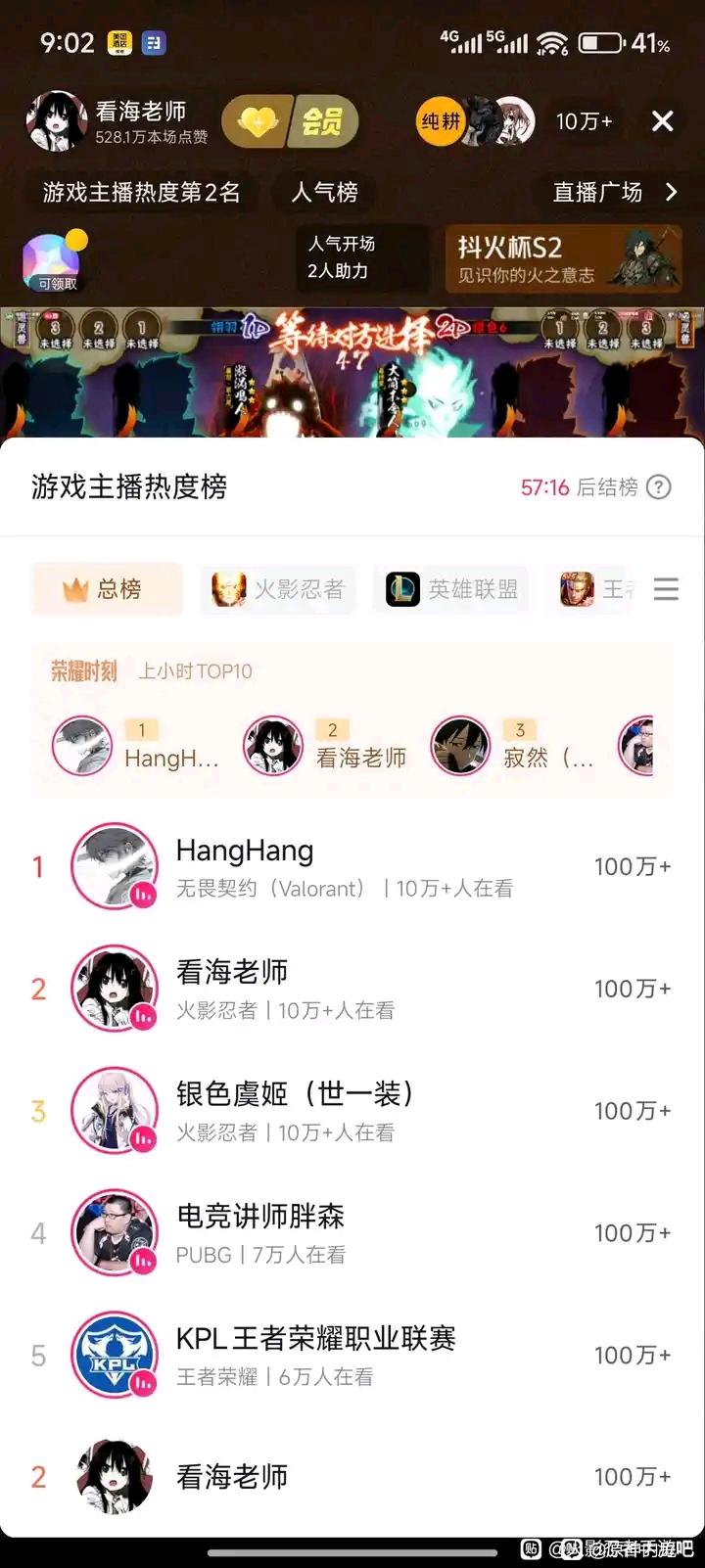View 寂然 in last hour's TOP10

tap(514, 747)
